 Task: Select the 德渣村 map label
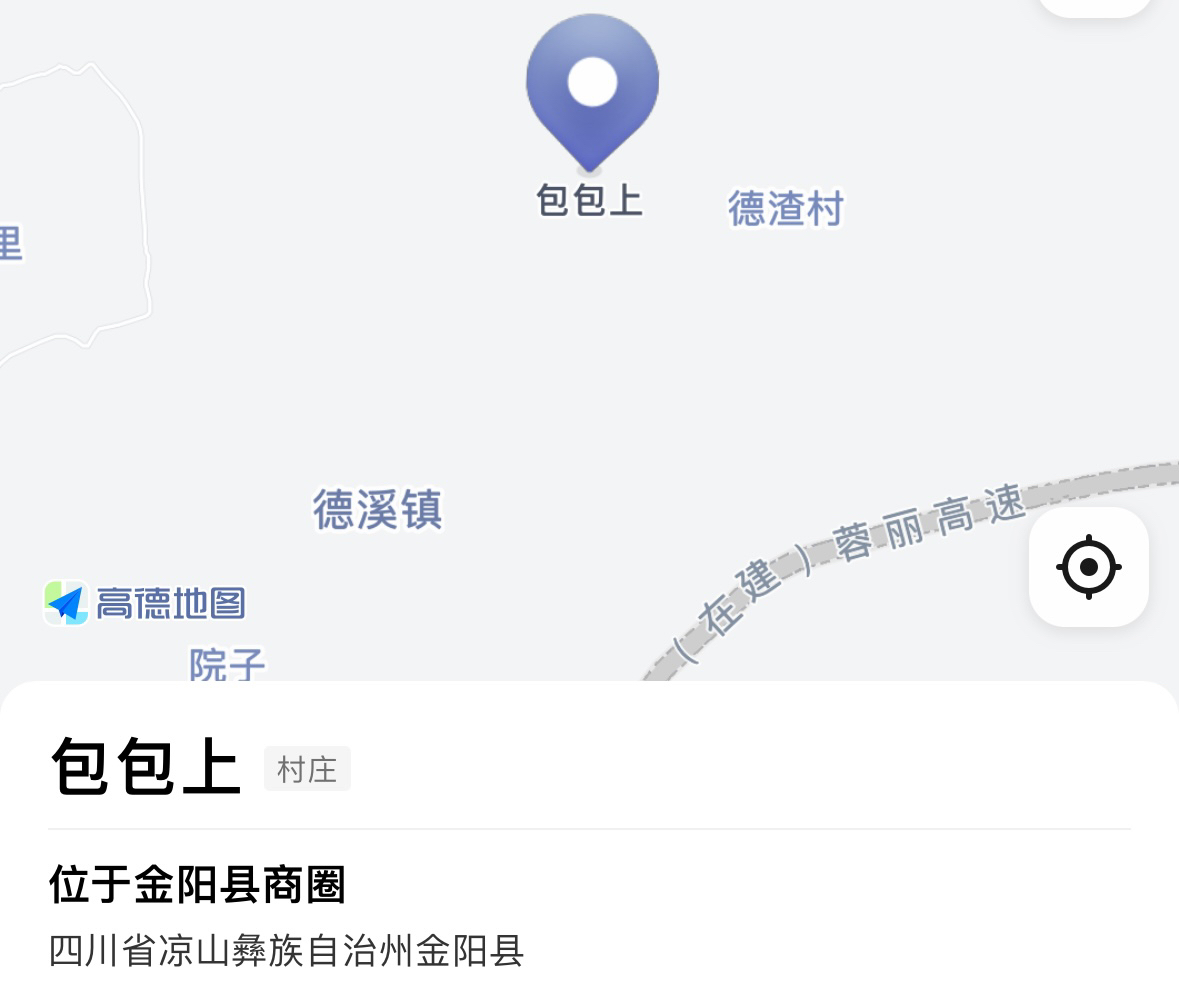pos(786,209)
